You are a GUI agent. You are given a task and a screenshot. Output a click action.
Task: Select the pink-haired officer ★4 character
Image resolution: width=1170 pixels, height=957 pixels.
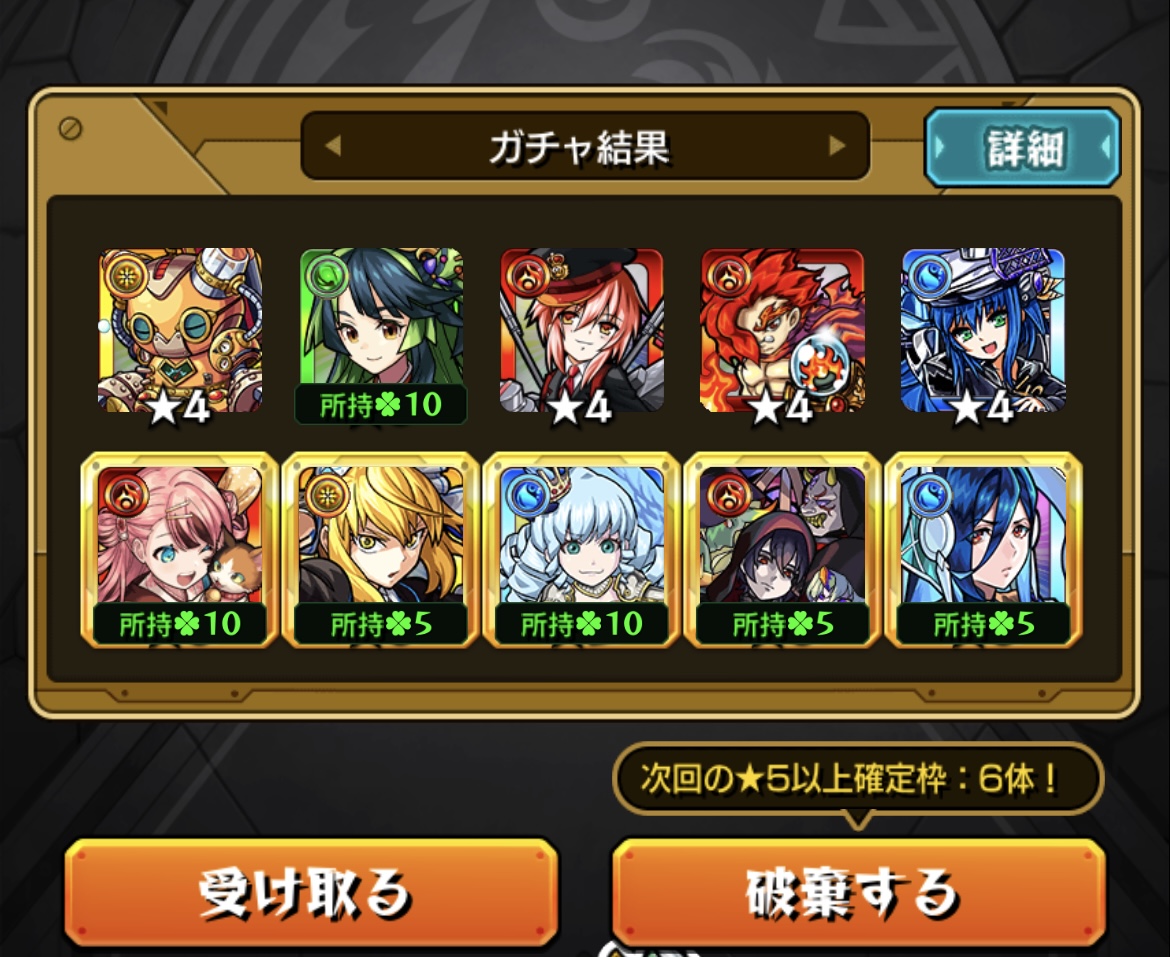coord(581,333)
